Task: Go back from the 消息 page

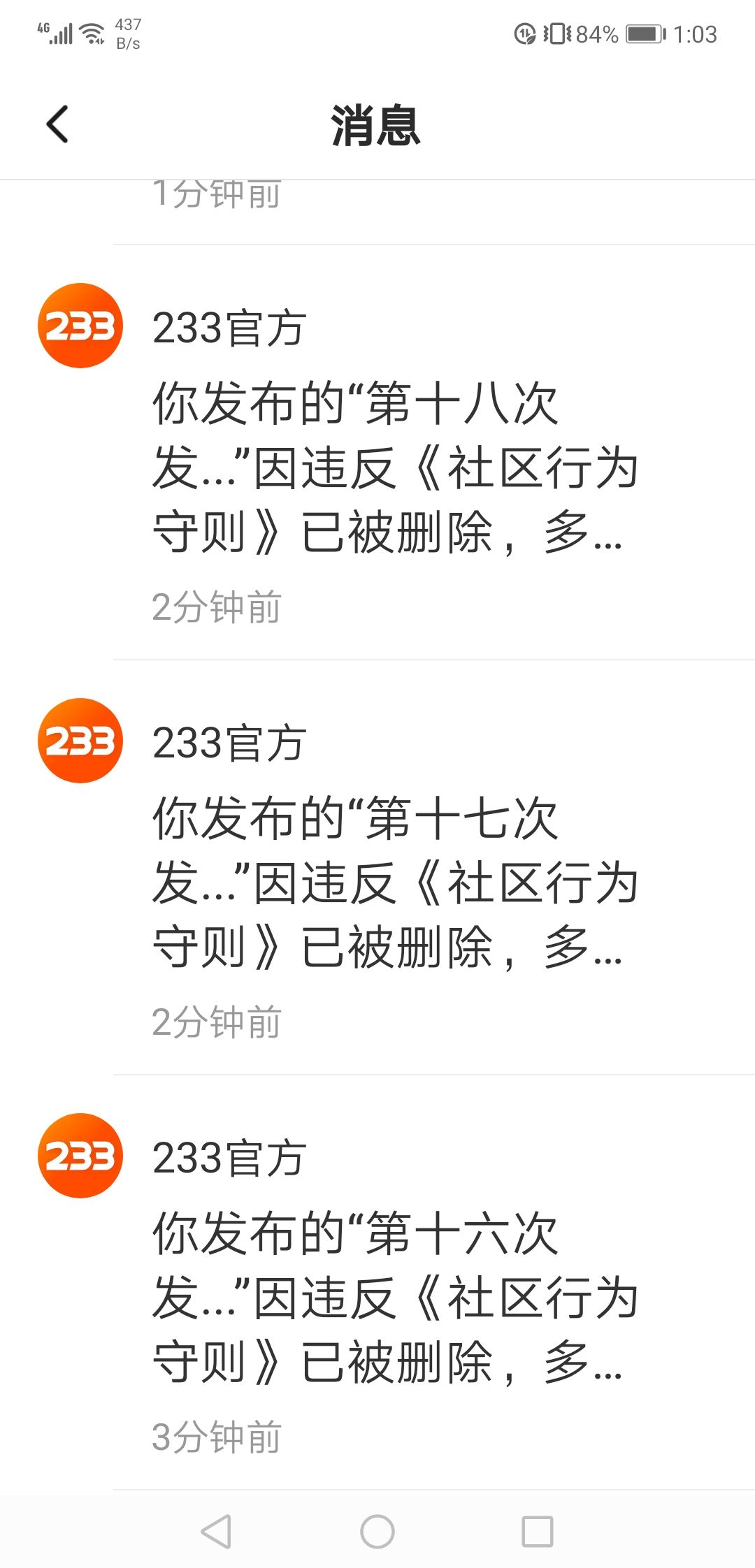Action: (57, 124)
